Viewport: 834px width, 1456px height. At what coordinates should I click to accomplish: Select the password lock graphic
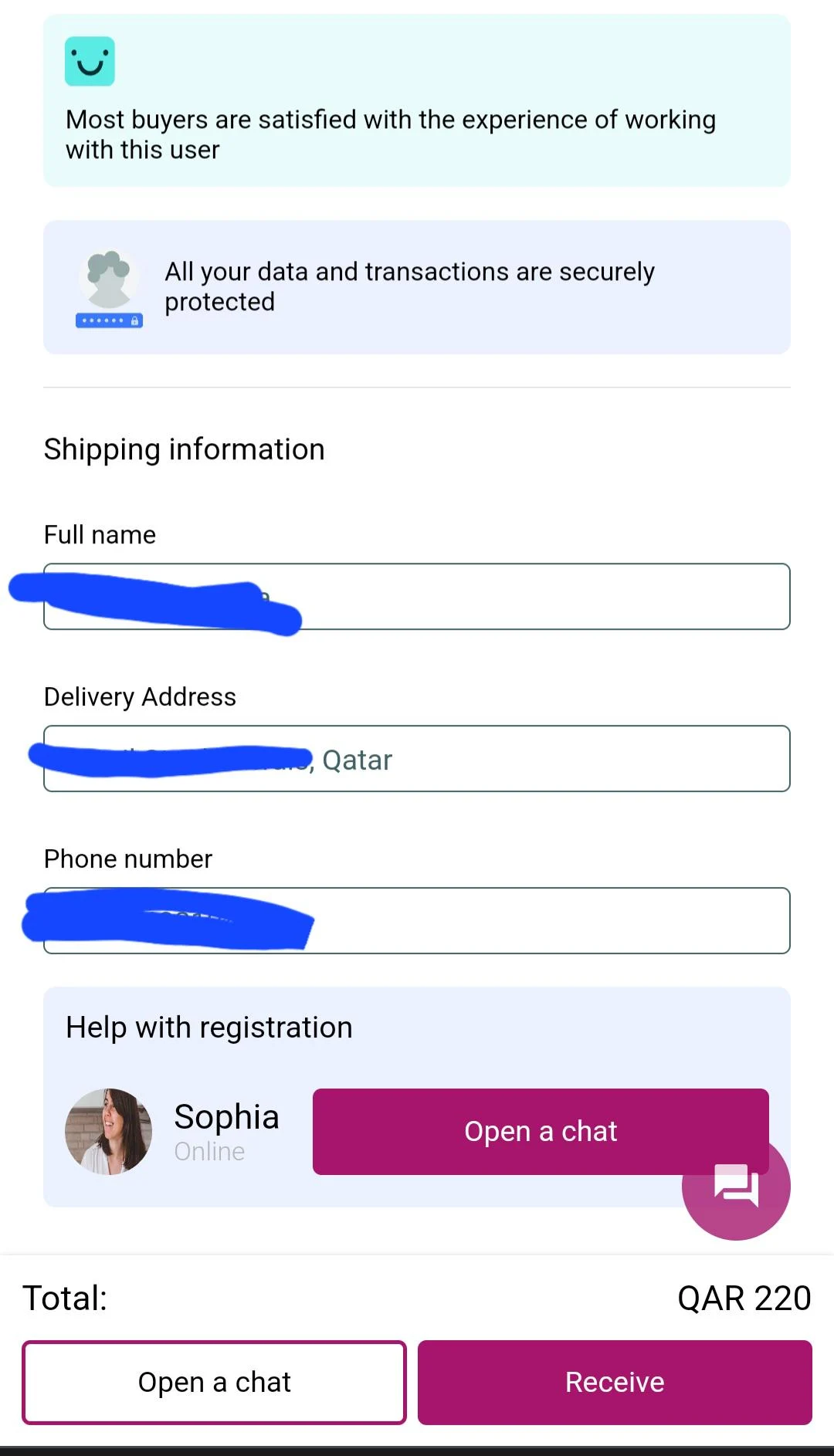[109, 320]
